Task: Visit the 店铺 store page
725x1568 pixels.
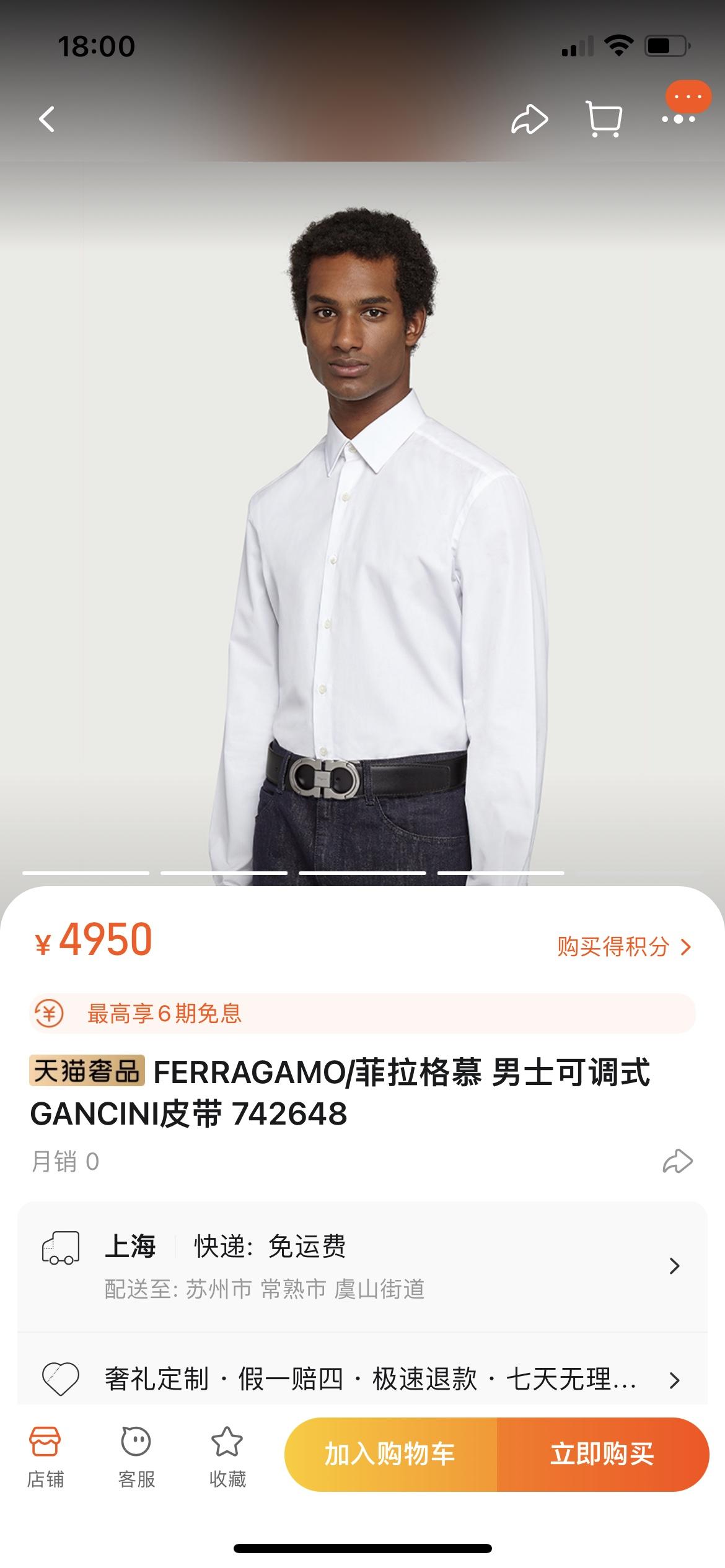Action: pos(45,1457)
